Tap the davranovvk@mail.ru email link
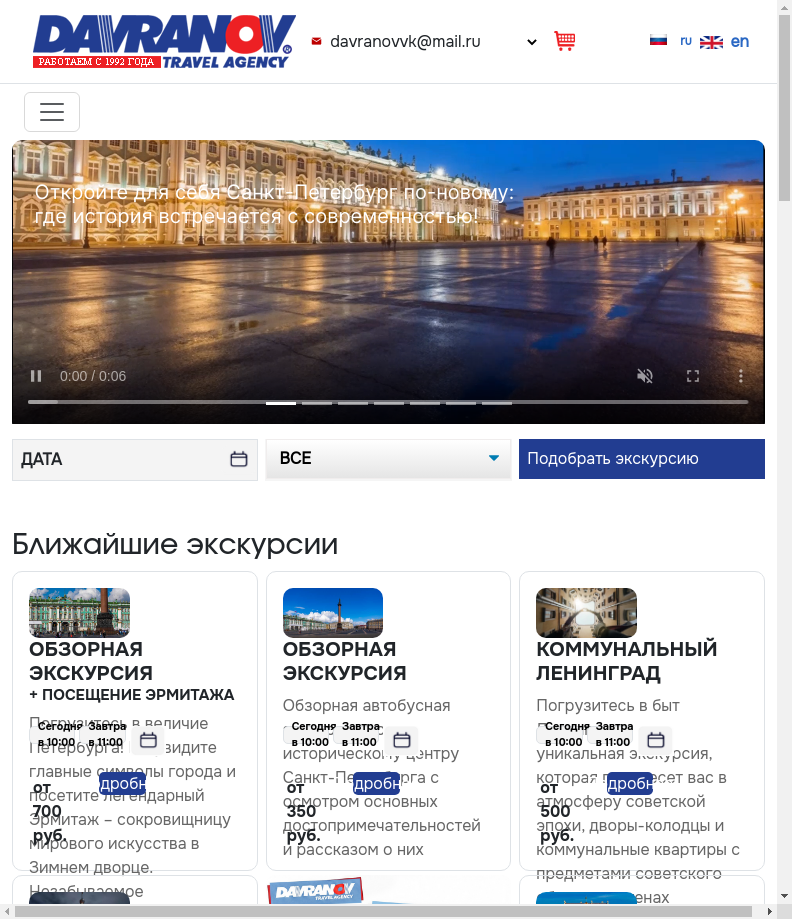 (x=405, y=41)
